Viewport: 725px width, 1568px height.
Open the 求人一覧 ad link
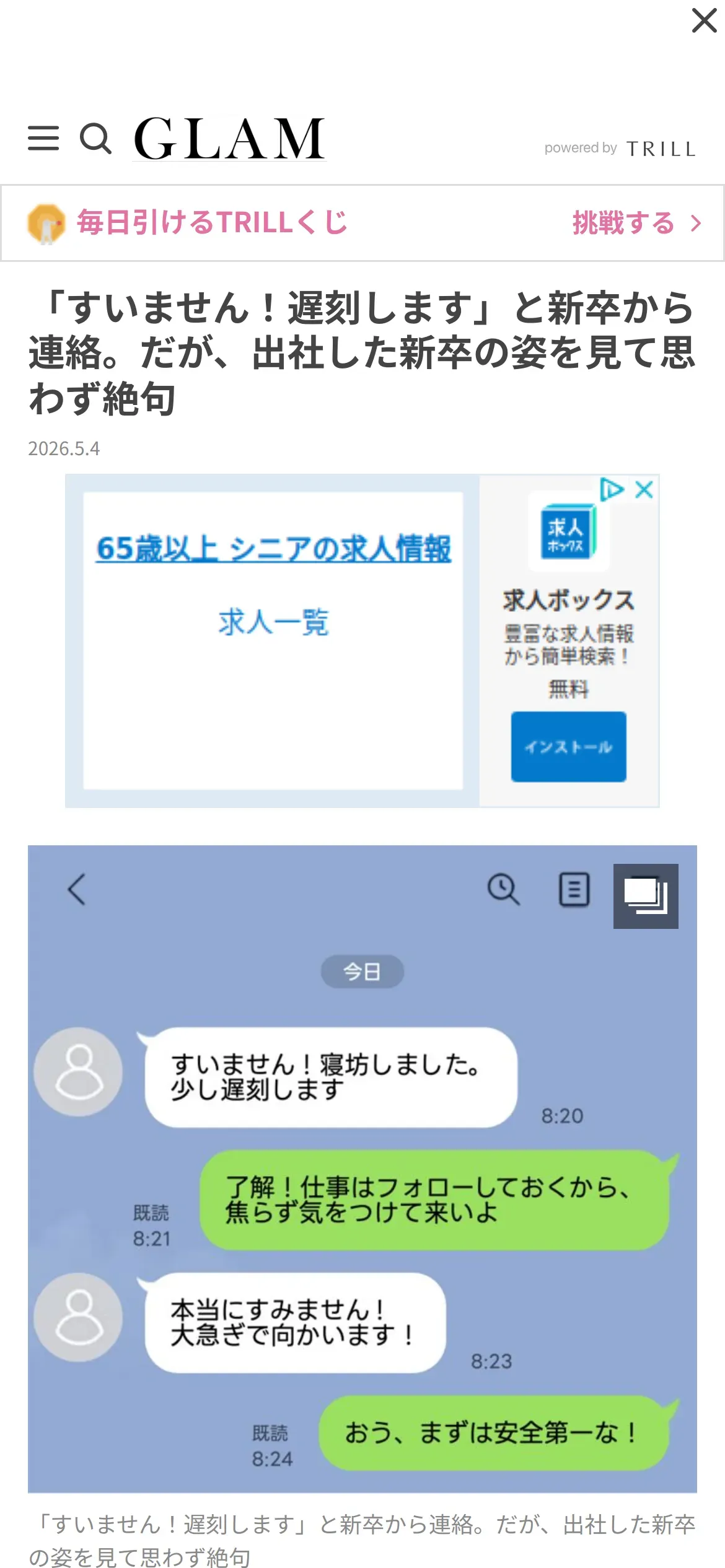tap(273, 622)
